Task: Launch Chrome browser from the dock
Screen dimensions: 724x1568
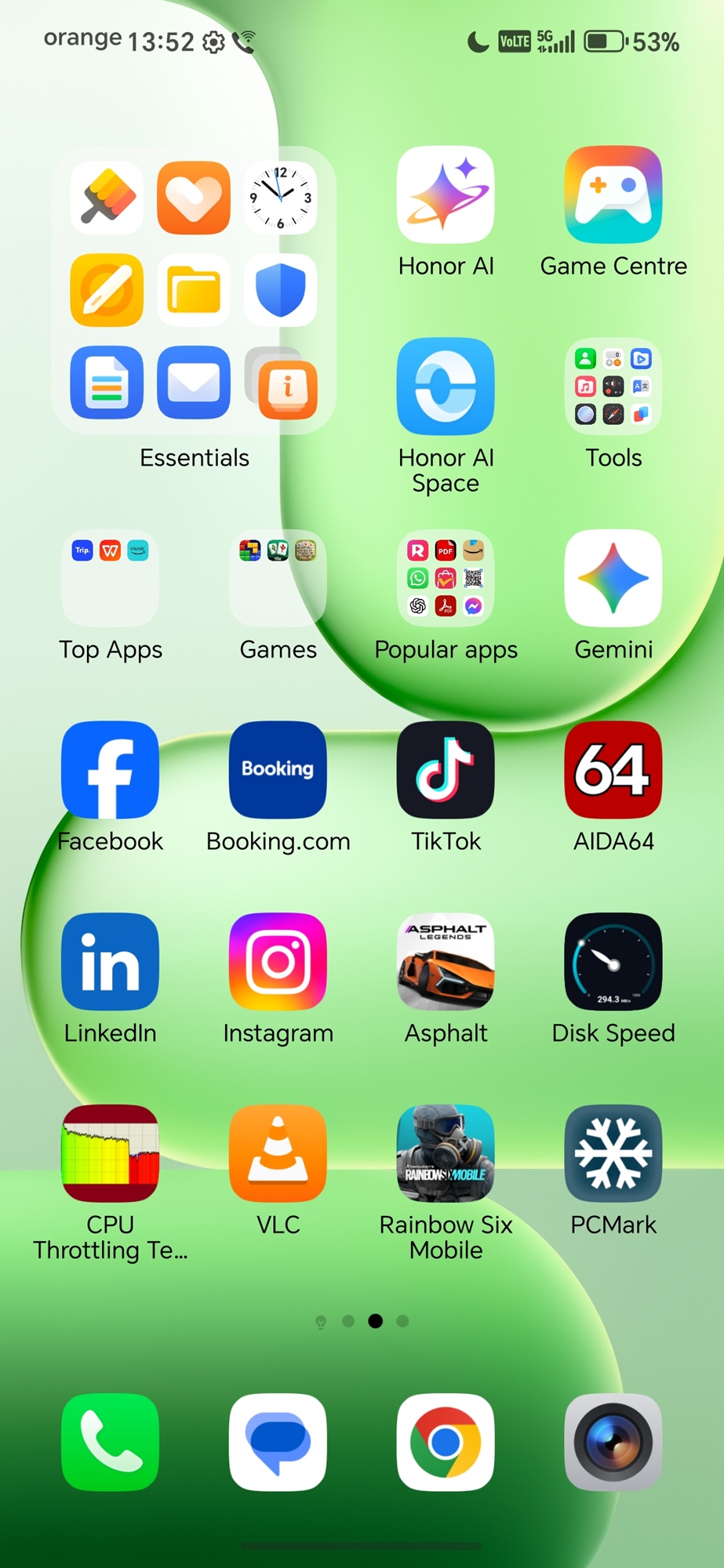Action: point(446,1442)
